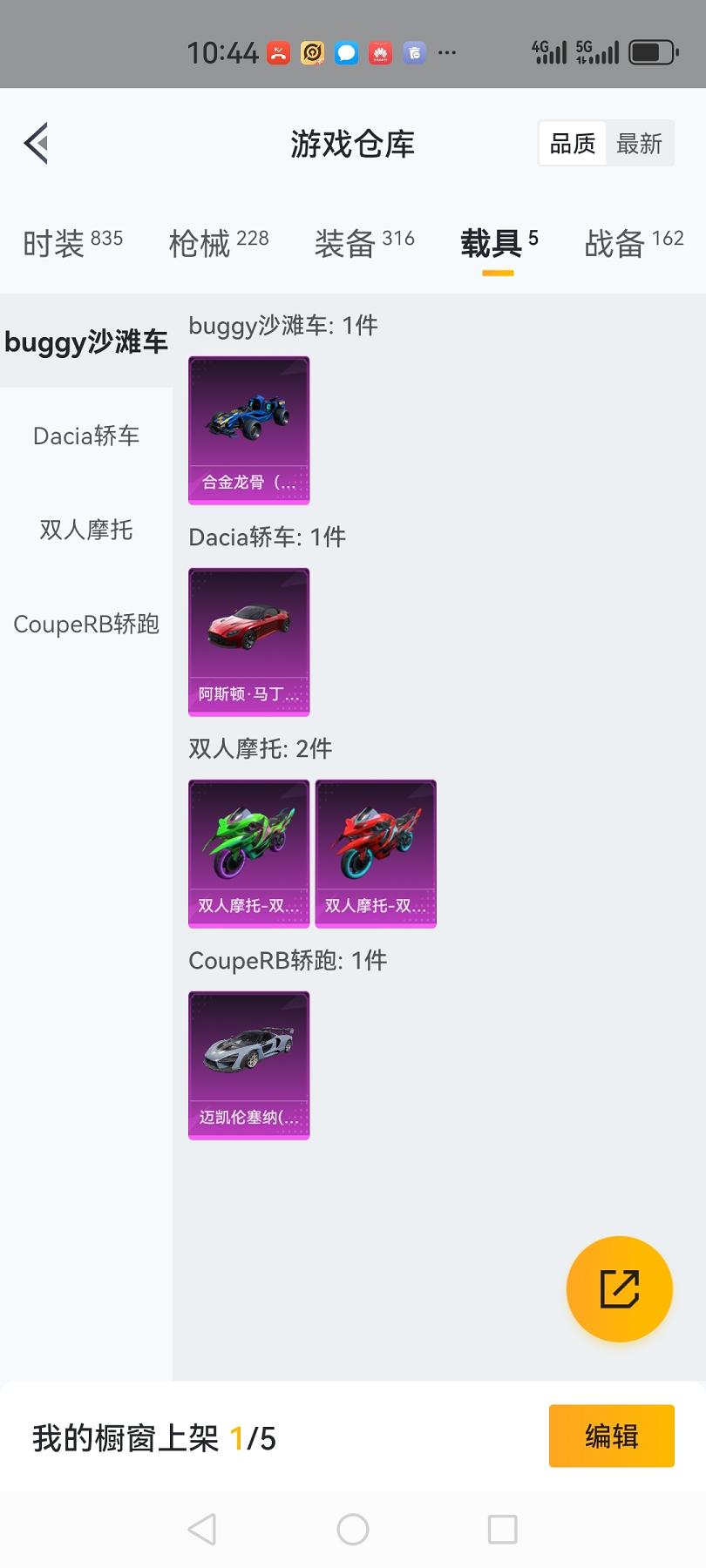Viewport: 706px width, 1568px height.
Task: Open the 阿斯顿·马丁 car skin
Action: point(249,642)
